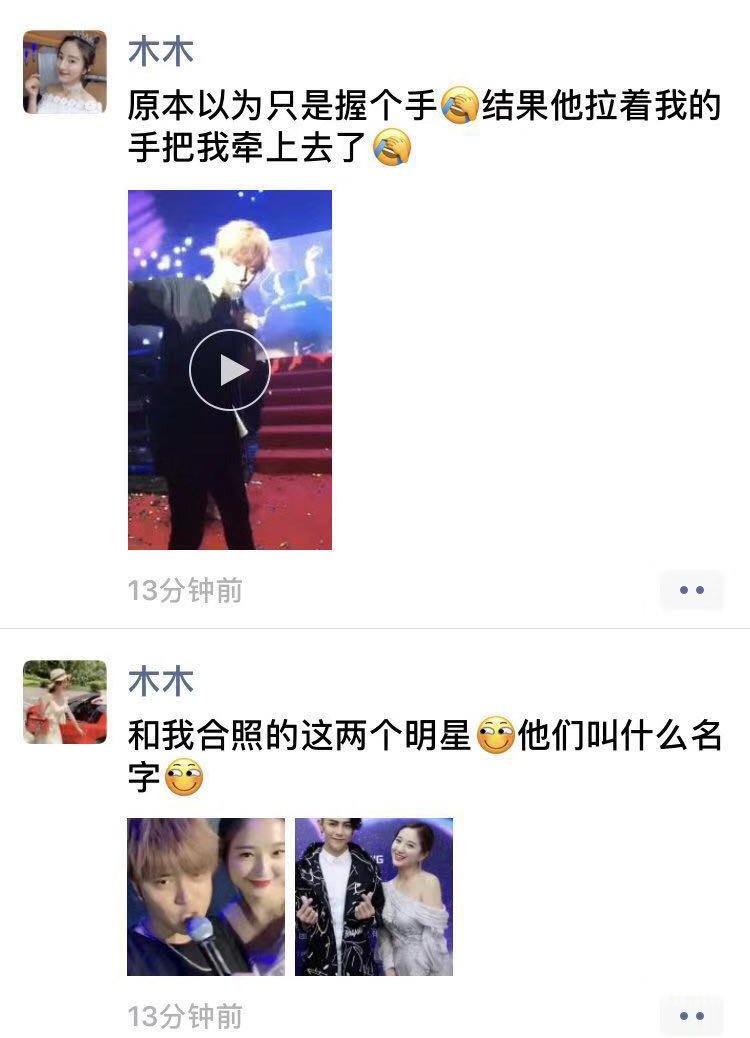
Task: Open the selfie photo with the microphone
Action: click(x=206, y=897)
